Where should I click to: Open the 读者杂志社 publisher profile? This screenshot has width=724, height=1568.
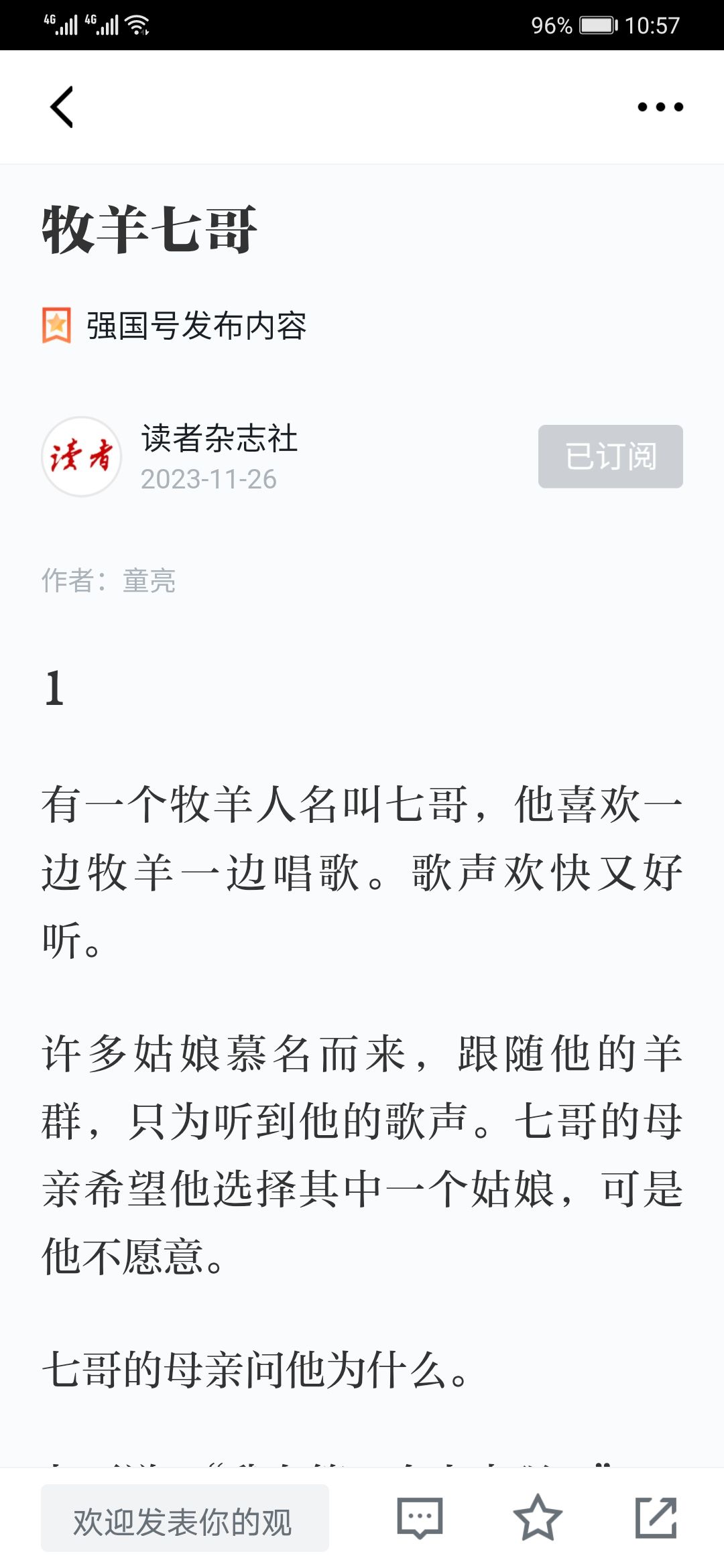219,439
